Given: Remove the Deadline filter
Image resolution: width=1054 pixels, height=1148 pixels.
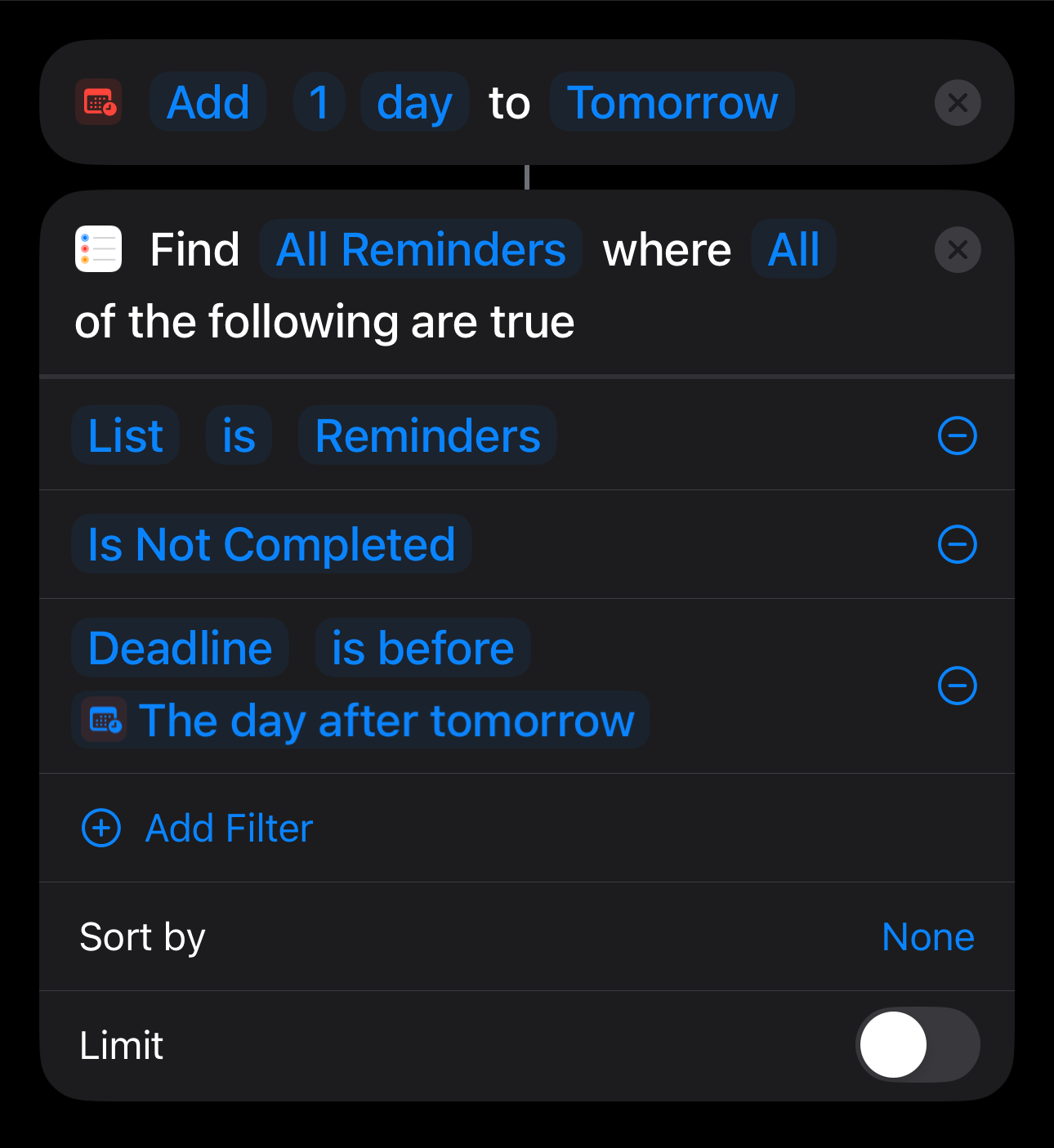Looking at the screenshot, I should point(957,686).
